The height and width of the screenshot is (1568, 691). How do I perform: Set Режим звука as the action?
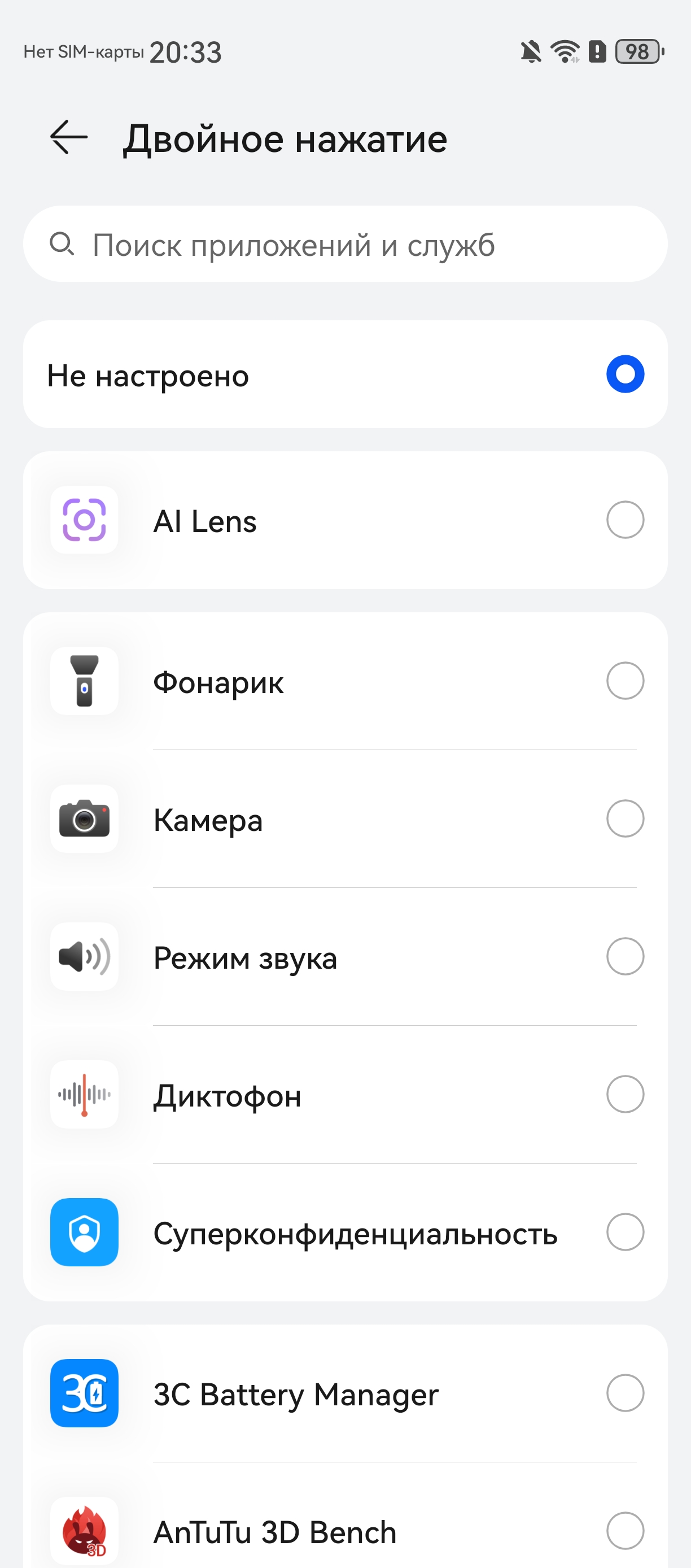tap(625, 957)
